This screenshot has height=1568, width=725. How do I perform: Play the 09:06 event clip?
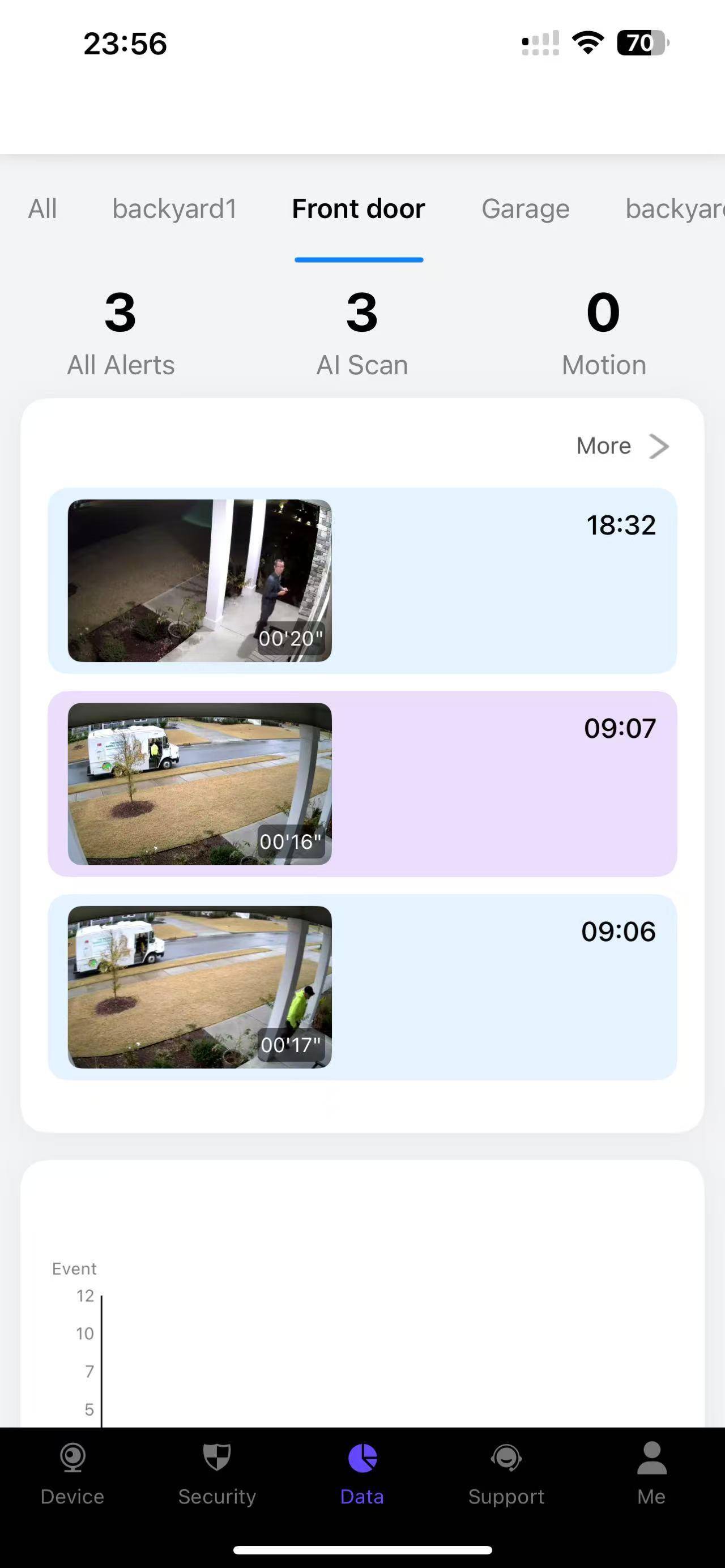(x=200, y=986)
